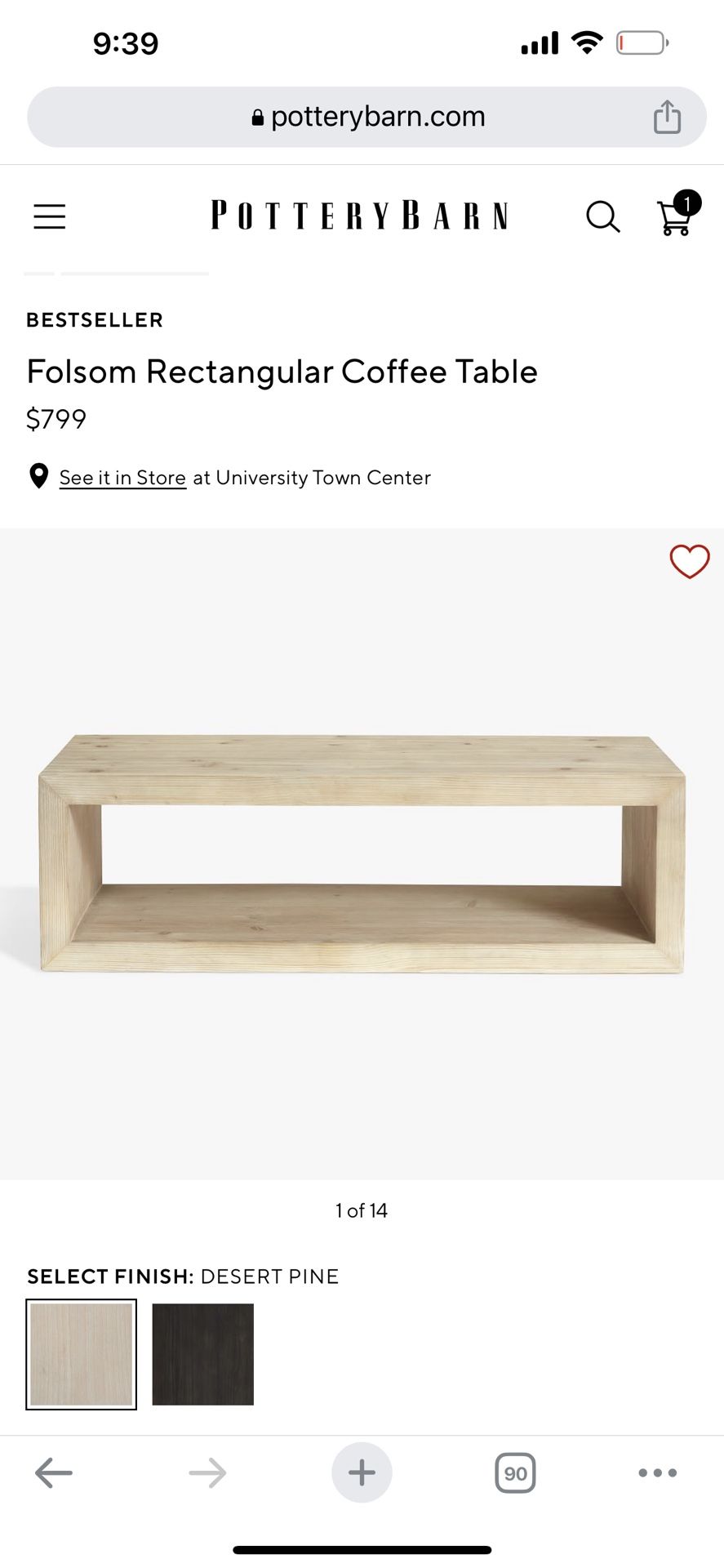Expand the SELECT FINISH section
The image size is (724, 1568).
pyautogui.click(x=109, y=1276)
